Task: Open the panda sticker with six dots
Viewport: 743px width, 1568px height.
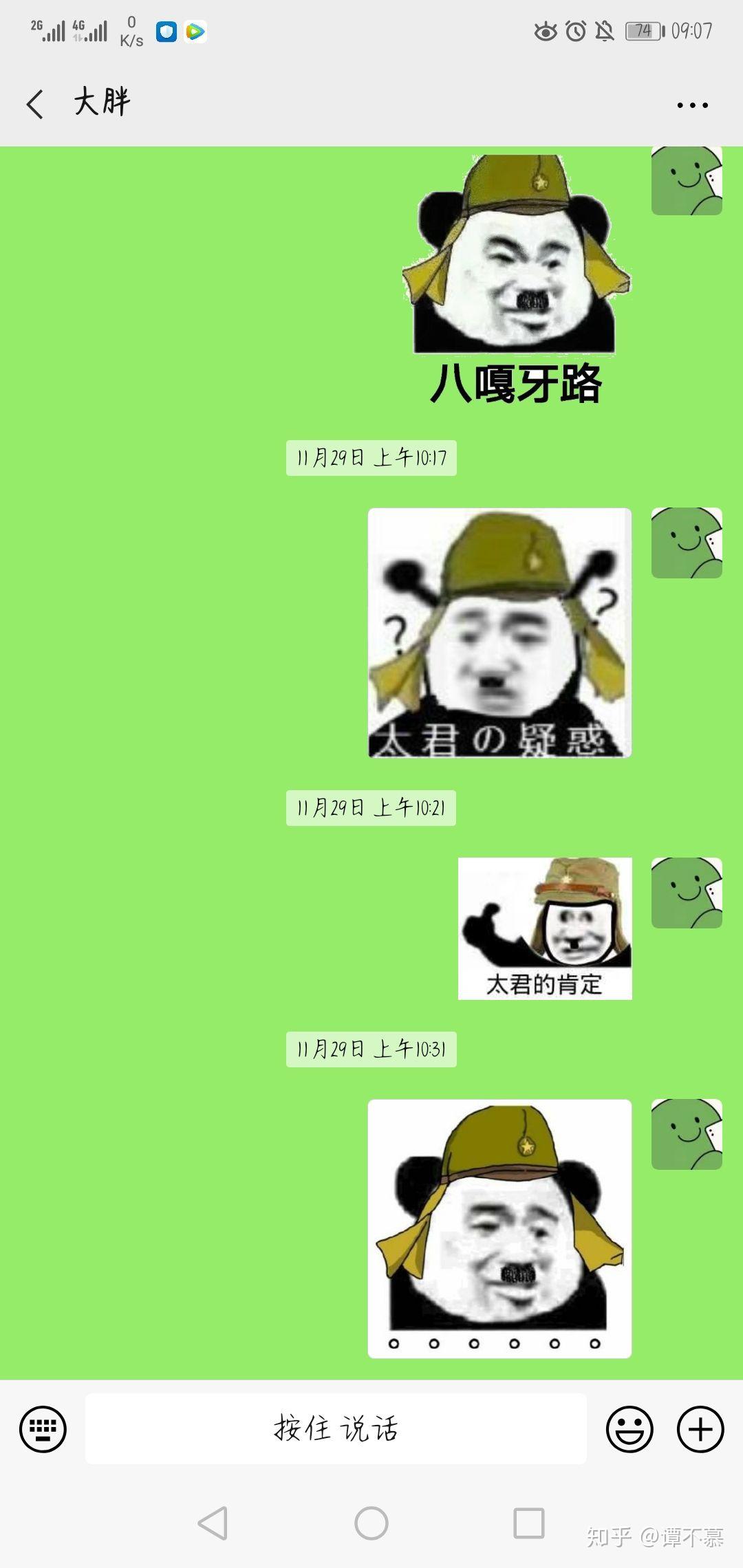Action: pyautogui.click(x=499, y=1228)
